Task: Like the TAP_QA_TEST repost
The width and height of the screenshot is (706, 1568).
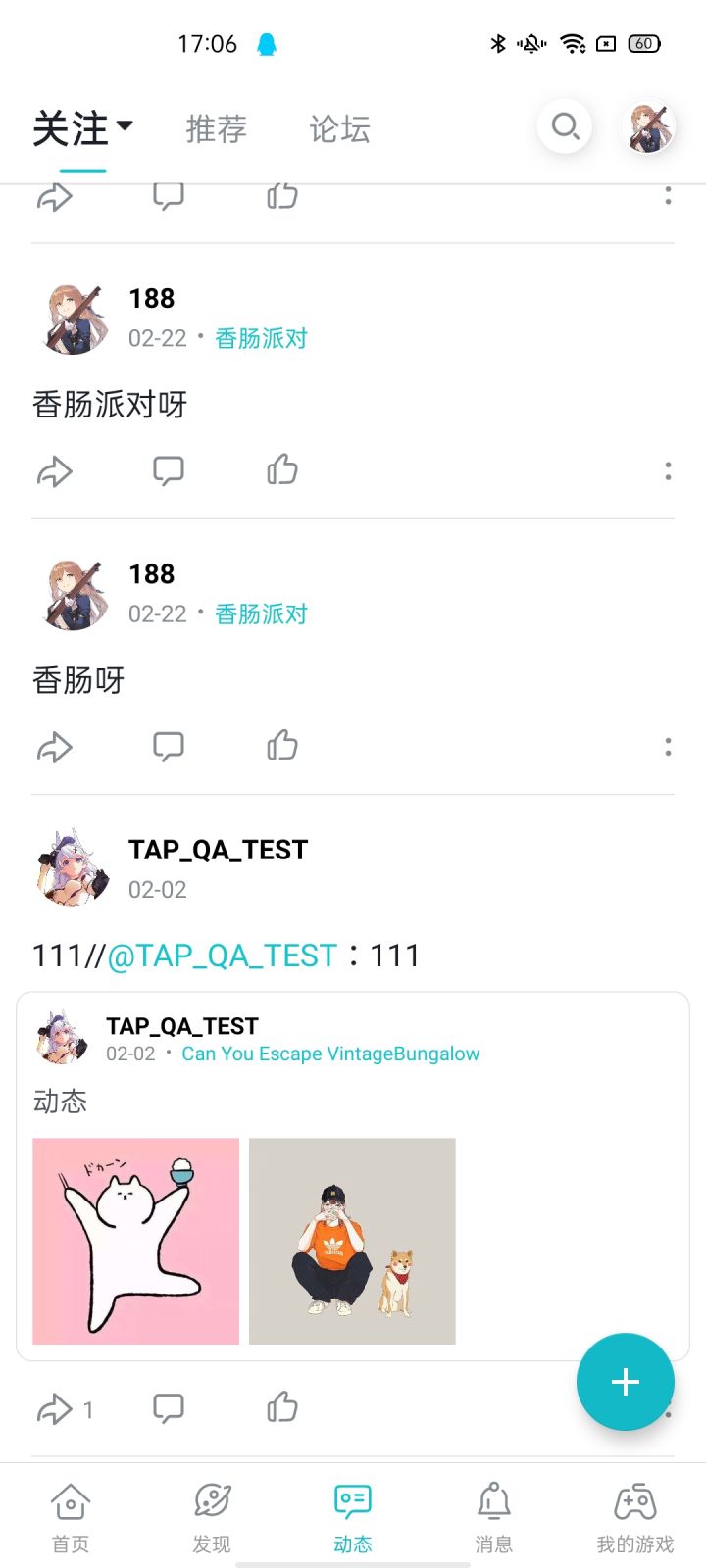Action: (x=280, y=1407)
